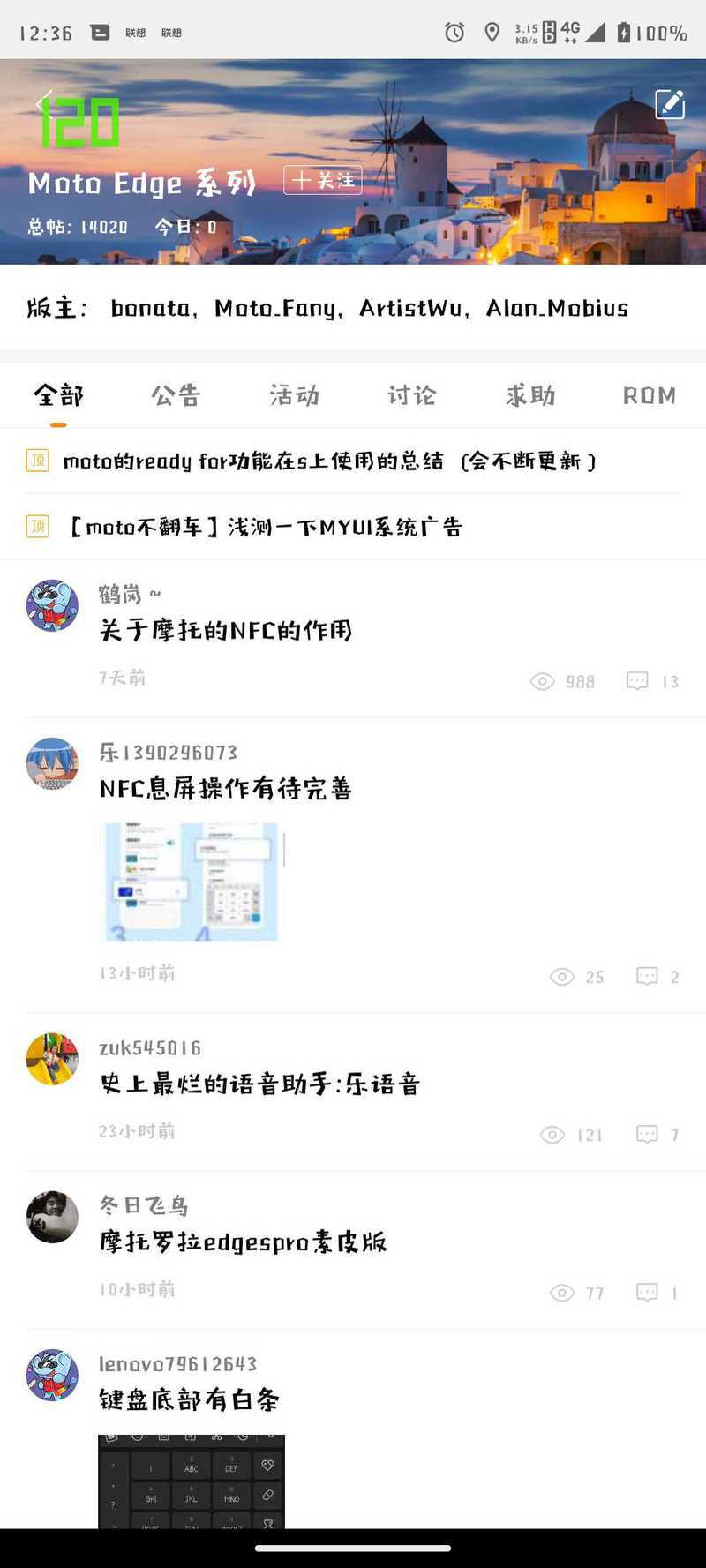Open the post NFC息屏操作有待完善

(226, 788)
